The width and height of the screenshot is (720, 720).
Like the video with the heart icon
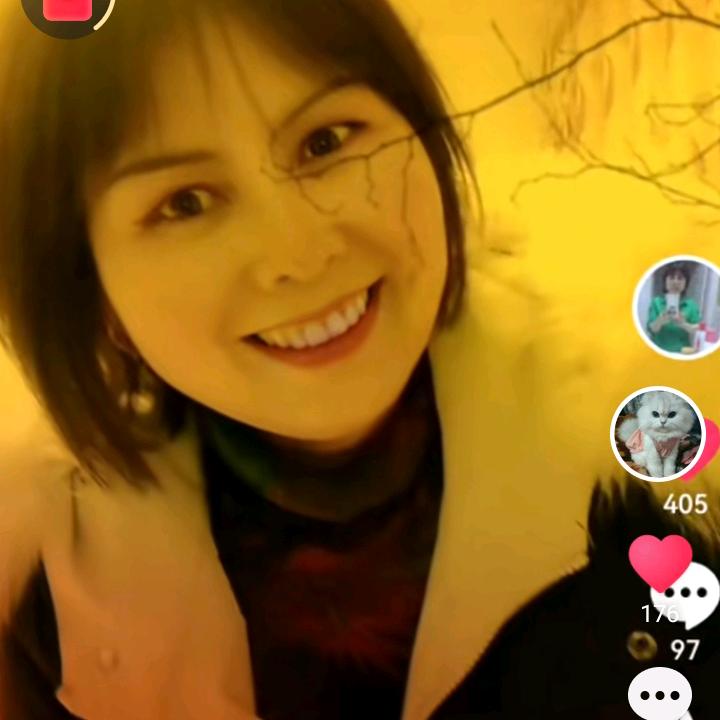tap(660, 562)
